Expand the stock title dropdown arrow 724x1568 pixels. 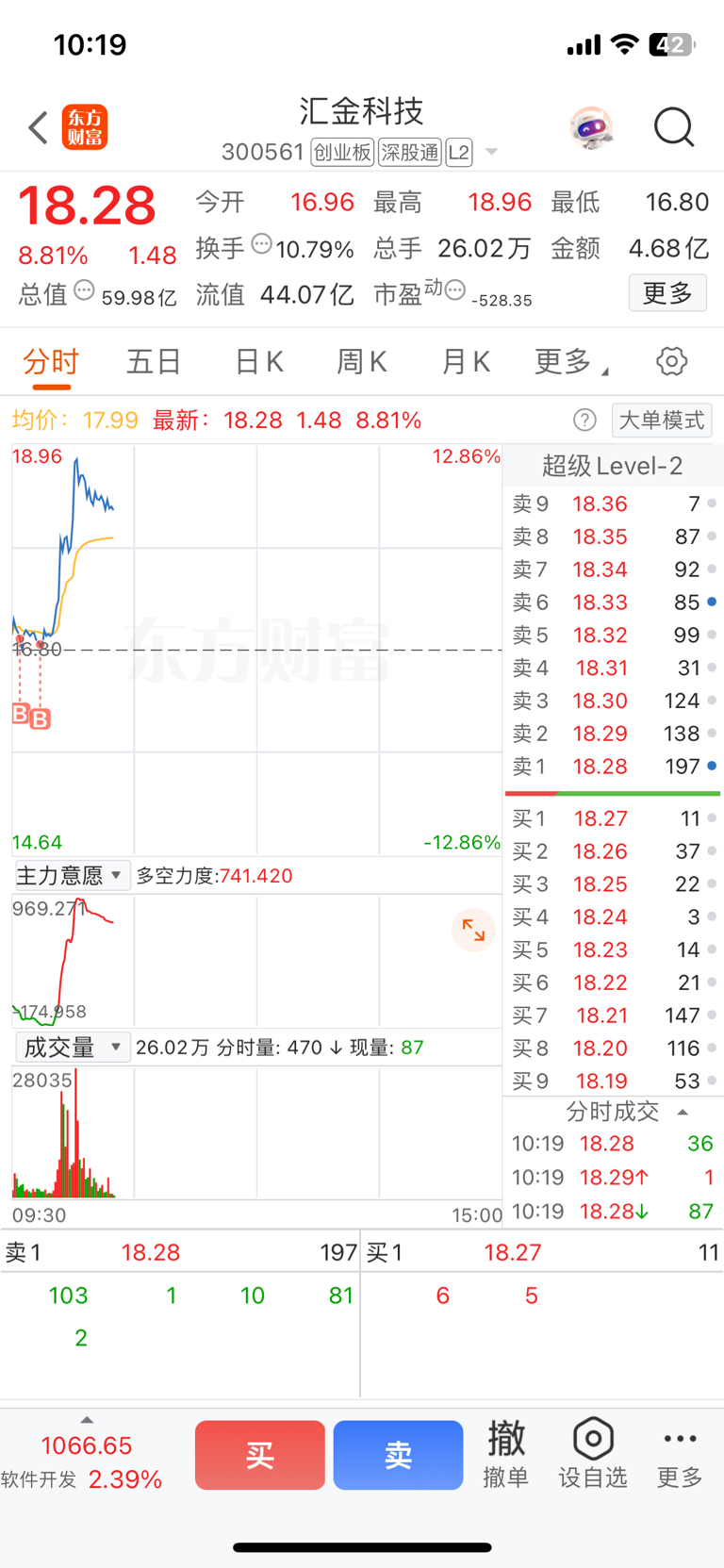point(491,152)
